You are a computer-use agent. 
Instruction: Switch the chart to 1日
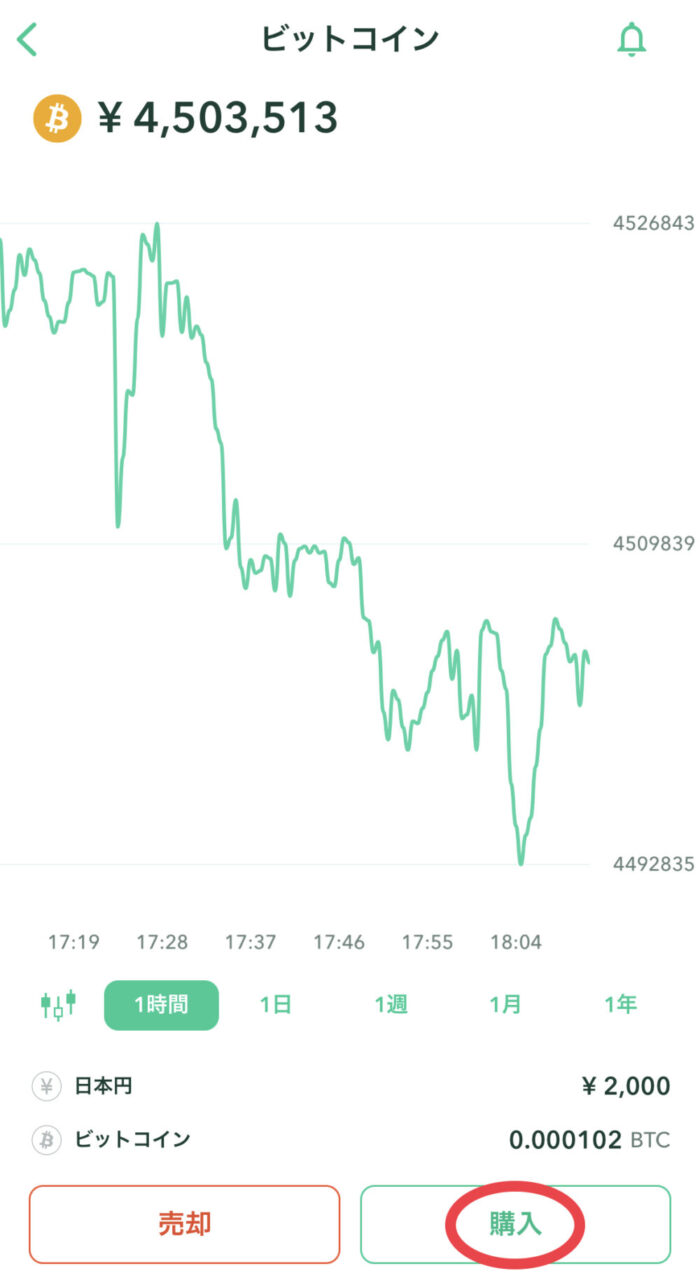(275, 1004)
